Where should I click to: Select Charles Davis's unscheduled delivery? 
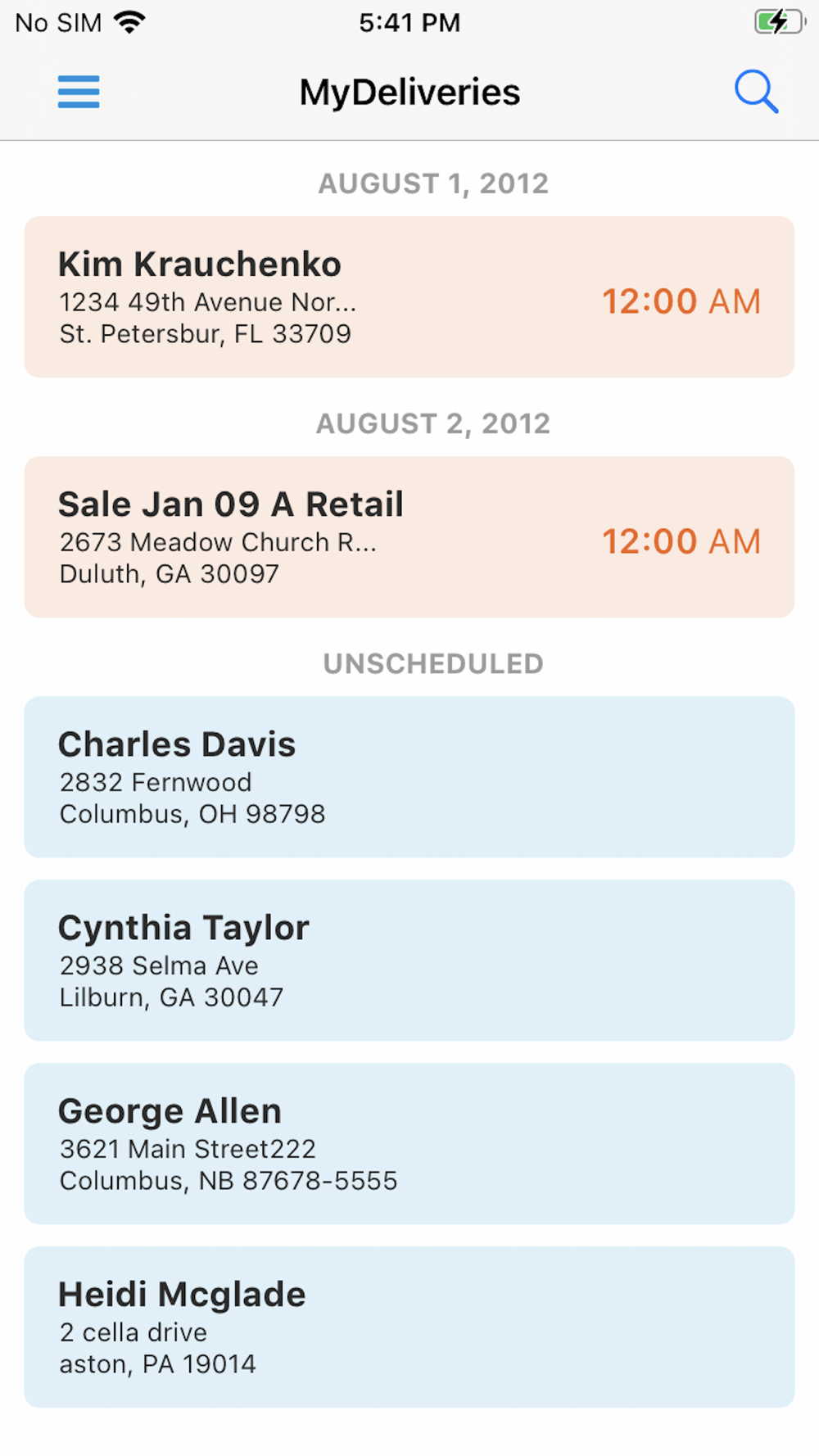pyautogui.click(x=409, y=777)
